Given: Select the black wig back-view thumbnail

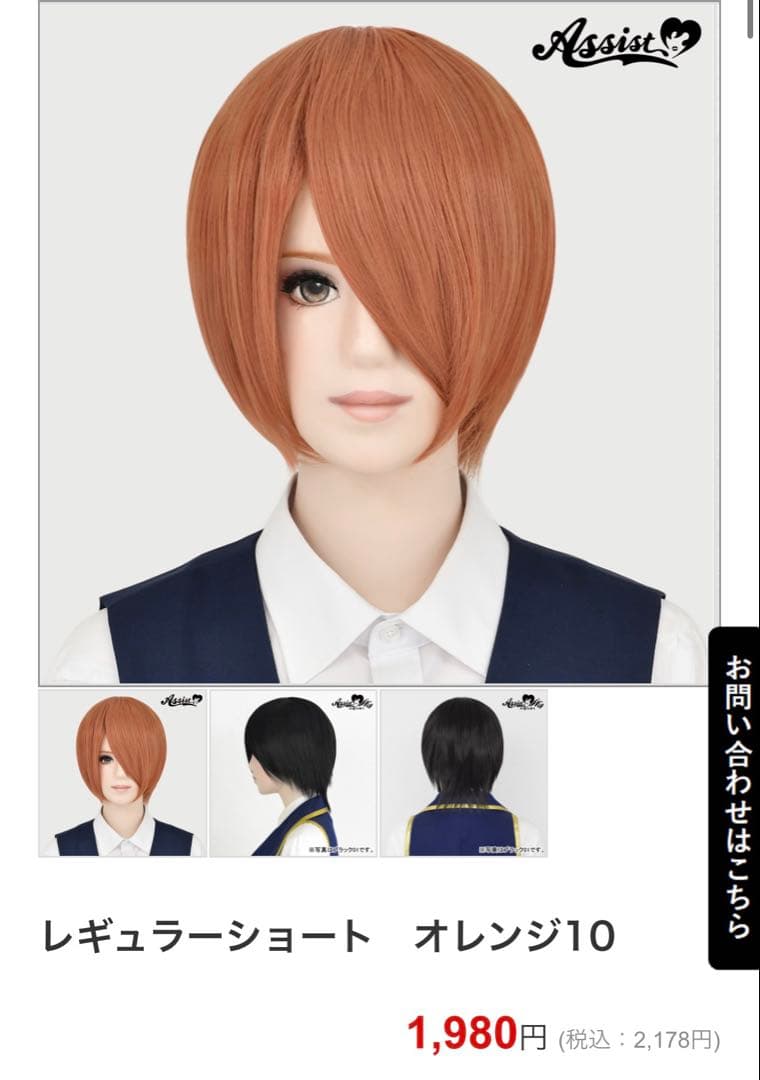Looking at the screenshot, I should click(x=464, y=772).
